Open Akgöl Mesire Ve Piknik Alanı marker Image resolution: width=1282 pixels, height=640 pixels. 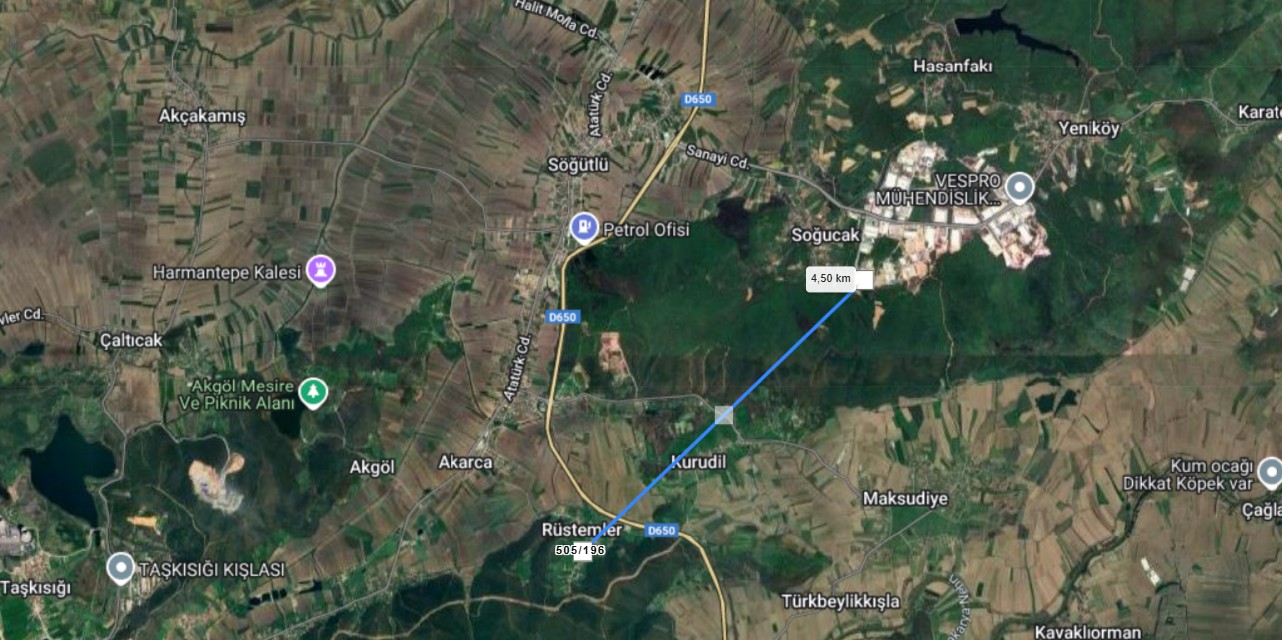point(314,392)
